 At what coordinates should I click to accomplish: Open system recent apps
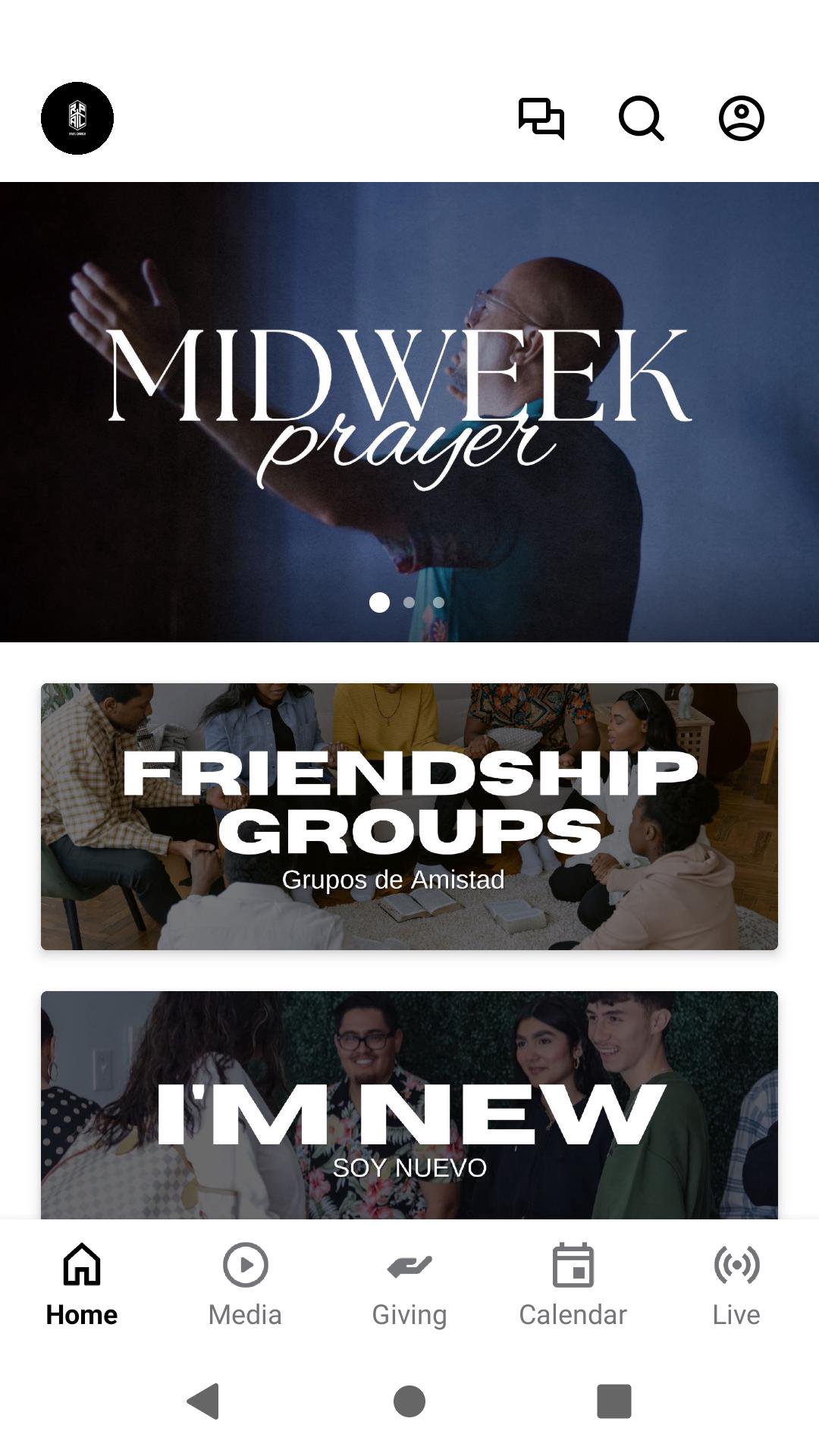[x=614, y=1401]
